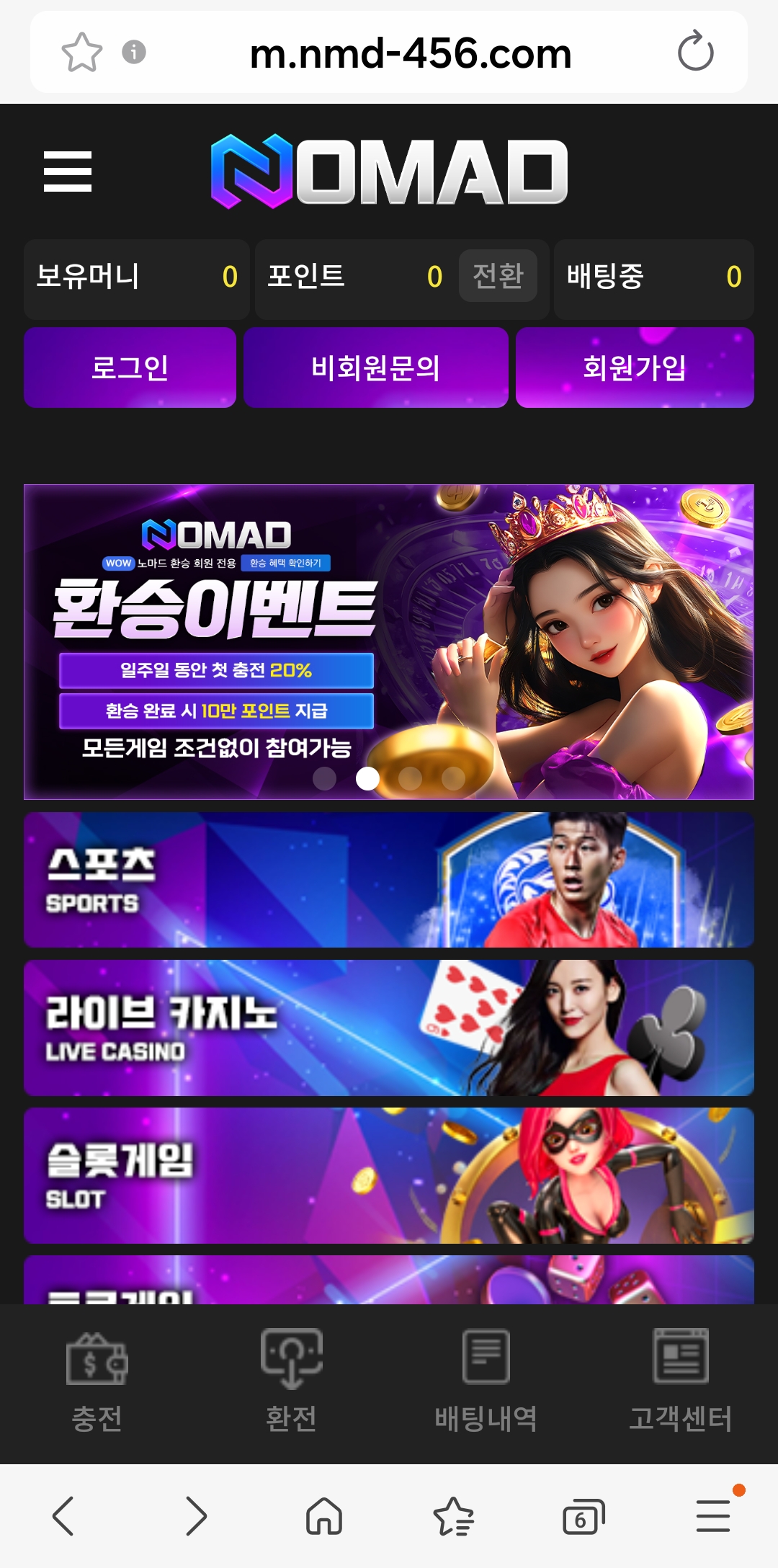Screen dimensions: 778x1568
Task: View site info icon in address bar
Action: click(134, 52)
